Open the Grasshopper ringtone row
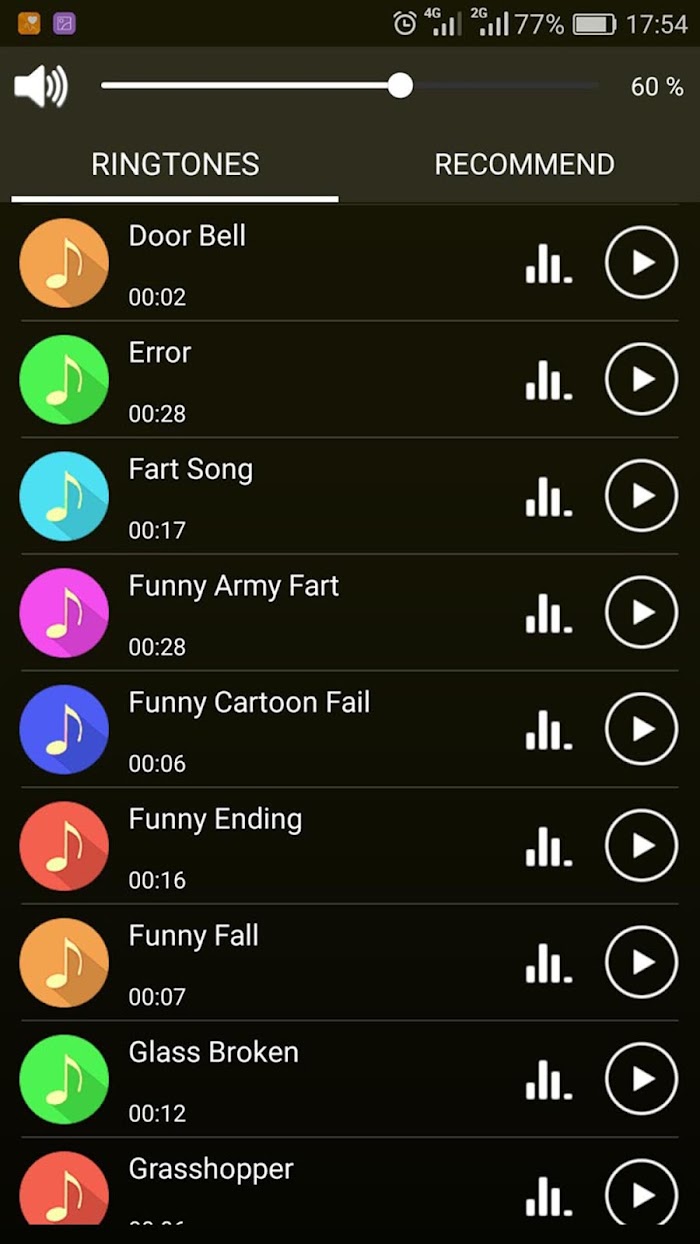700x1244 pixels. click(350, 1182)
